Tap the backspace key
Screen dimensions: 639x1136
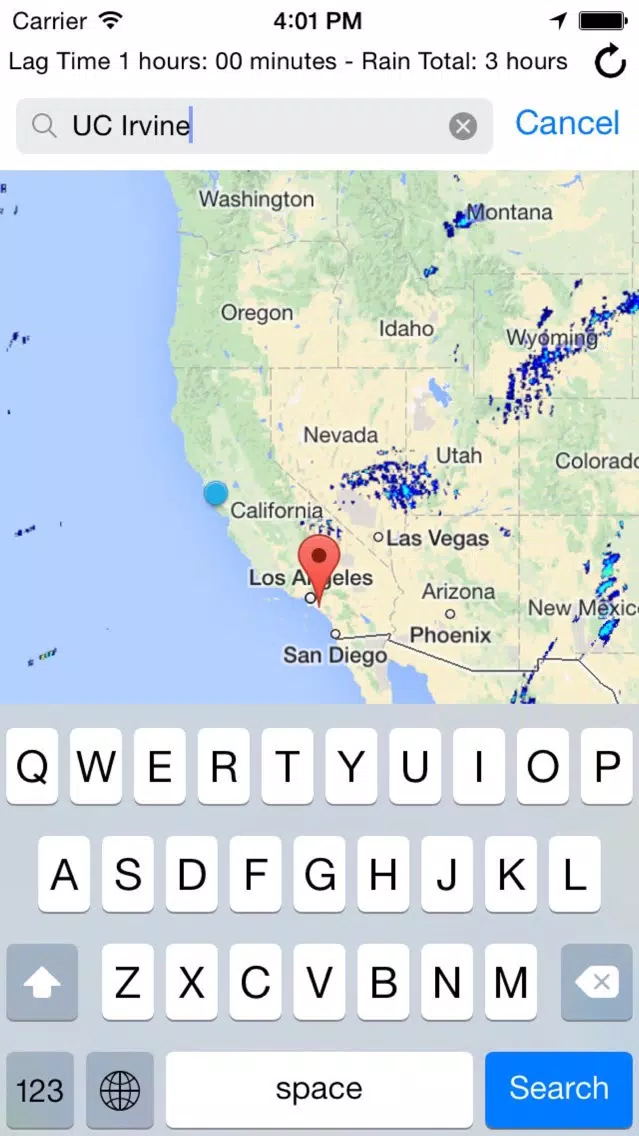(x=597, y=982)
